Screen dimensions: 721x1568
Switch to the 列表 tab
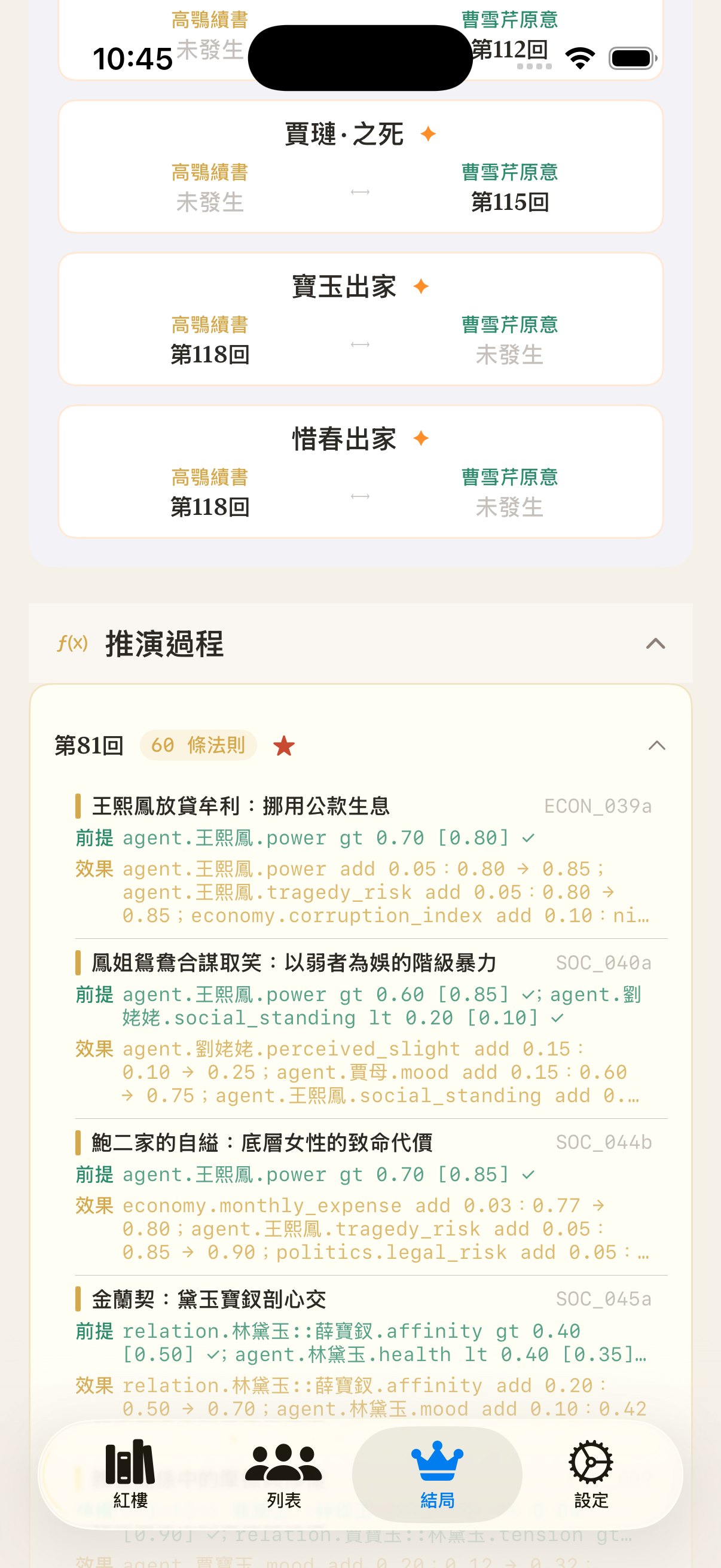tap(283, 1474)
